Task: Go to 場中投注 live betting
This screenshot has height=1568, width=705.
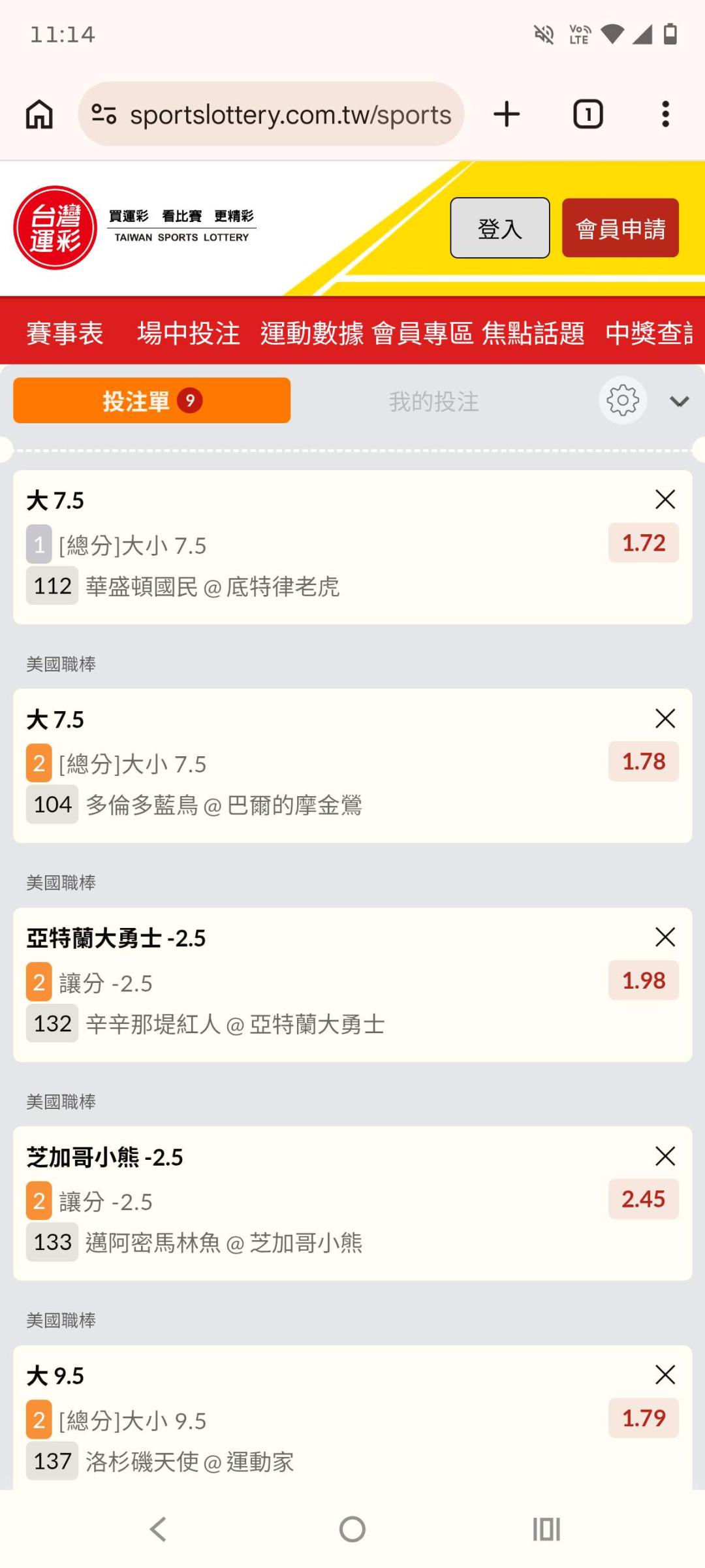Action: tap(189, 333)
